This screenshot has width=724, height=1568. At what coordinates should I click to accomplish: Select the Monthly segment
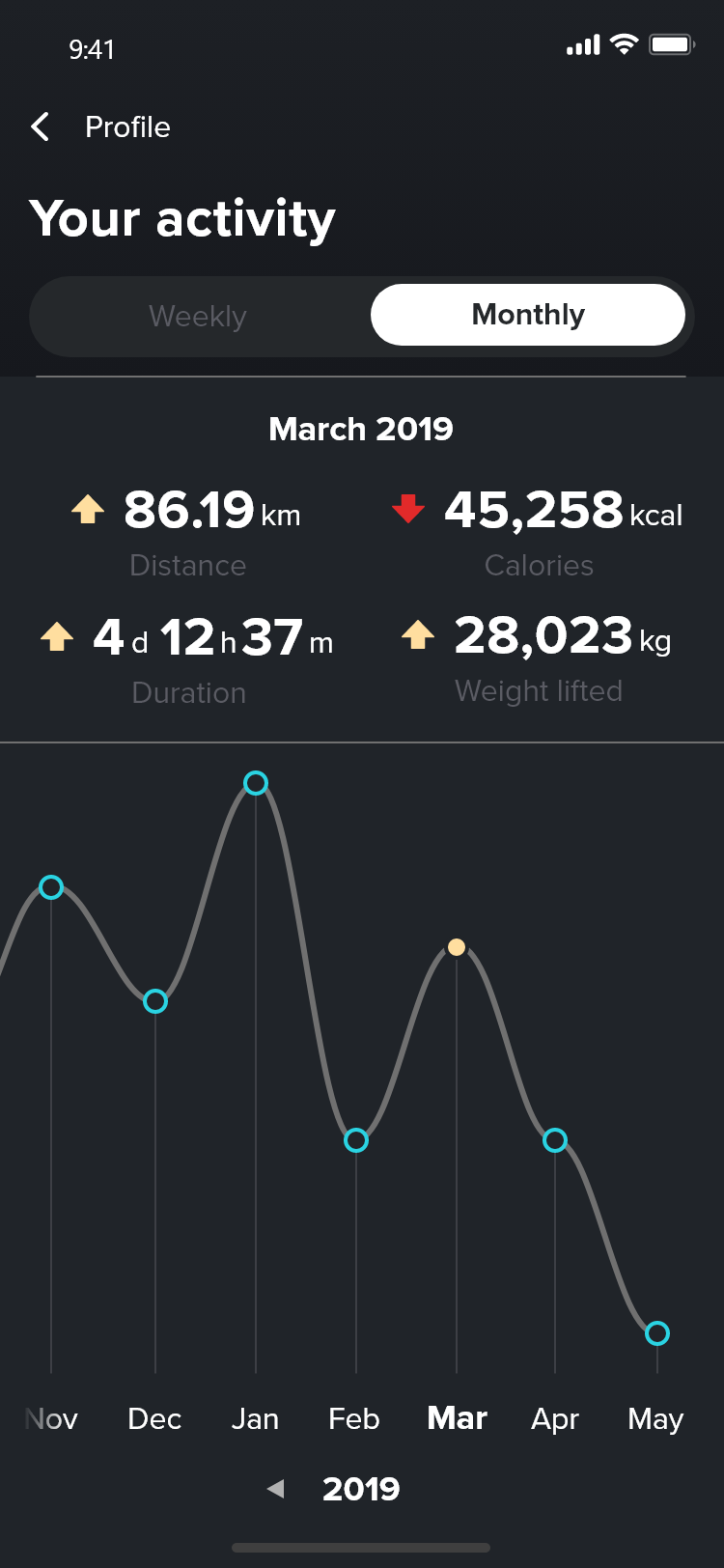point(528,315)
